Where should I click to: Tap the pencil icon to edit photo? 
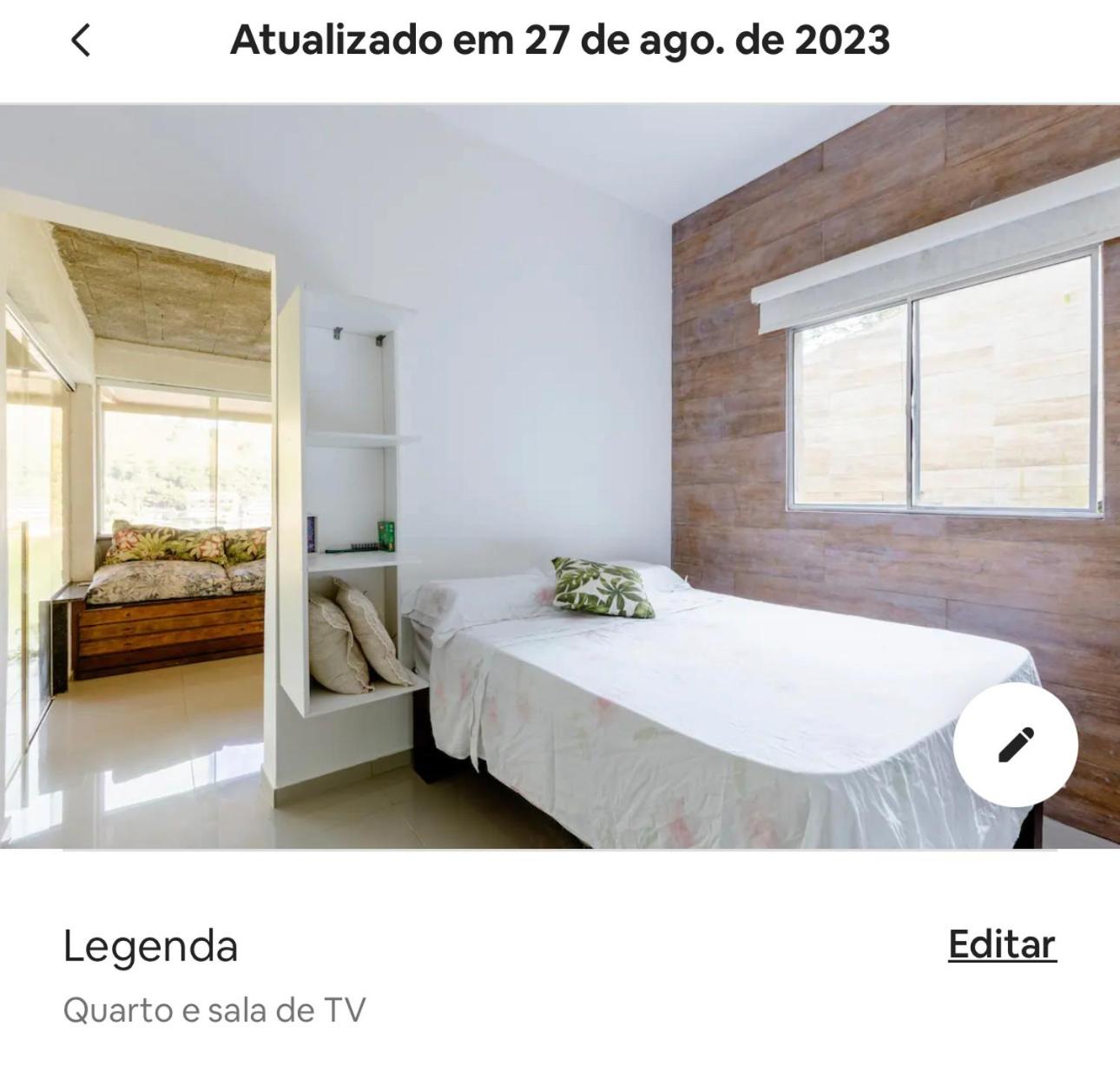point(1015,745)
